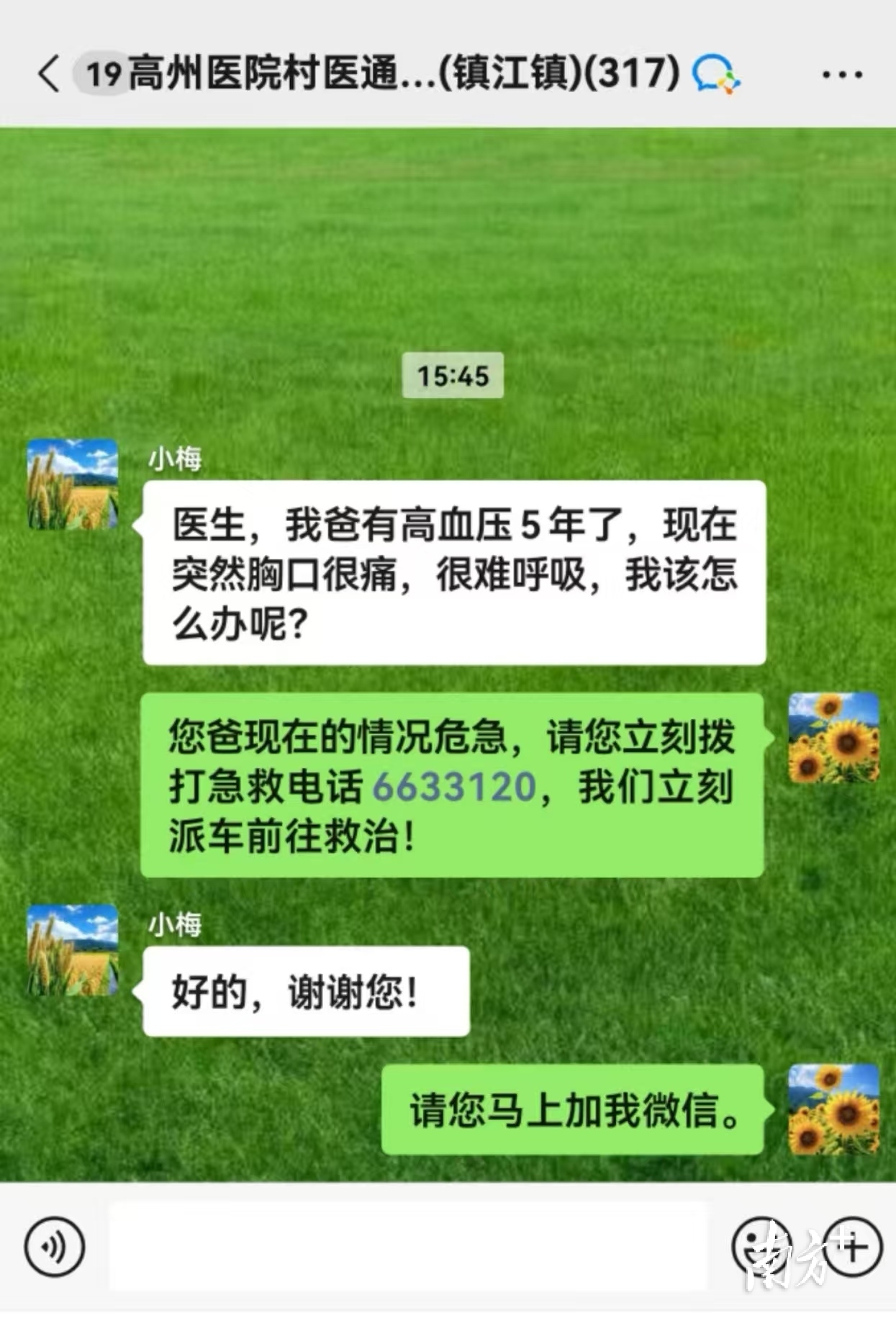Open the group chat overflow menu
This screenshot has width=896, height=1336.
pyautogui.click(x=841, y=74)
